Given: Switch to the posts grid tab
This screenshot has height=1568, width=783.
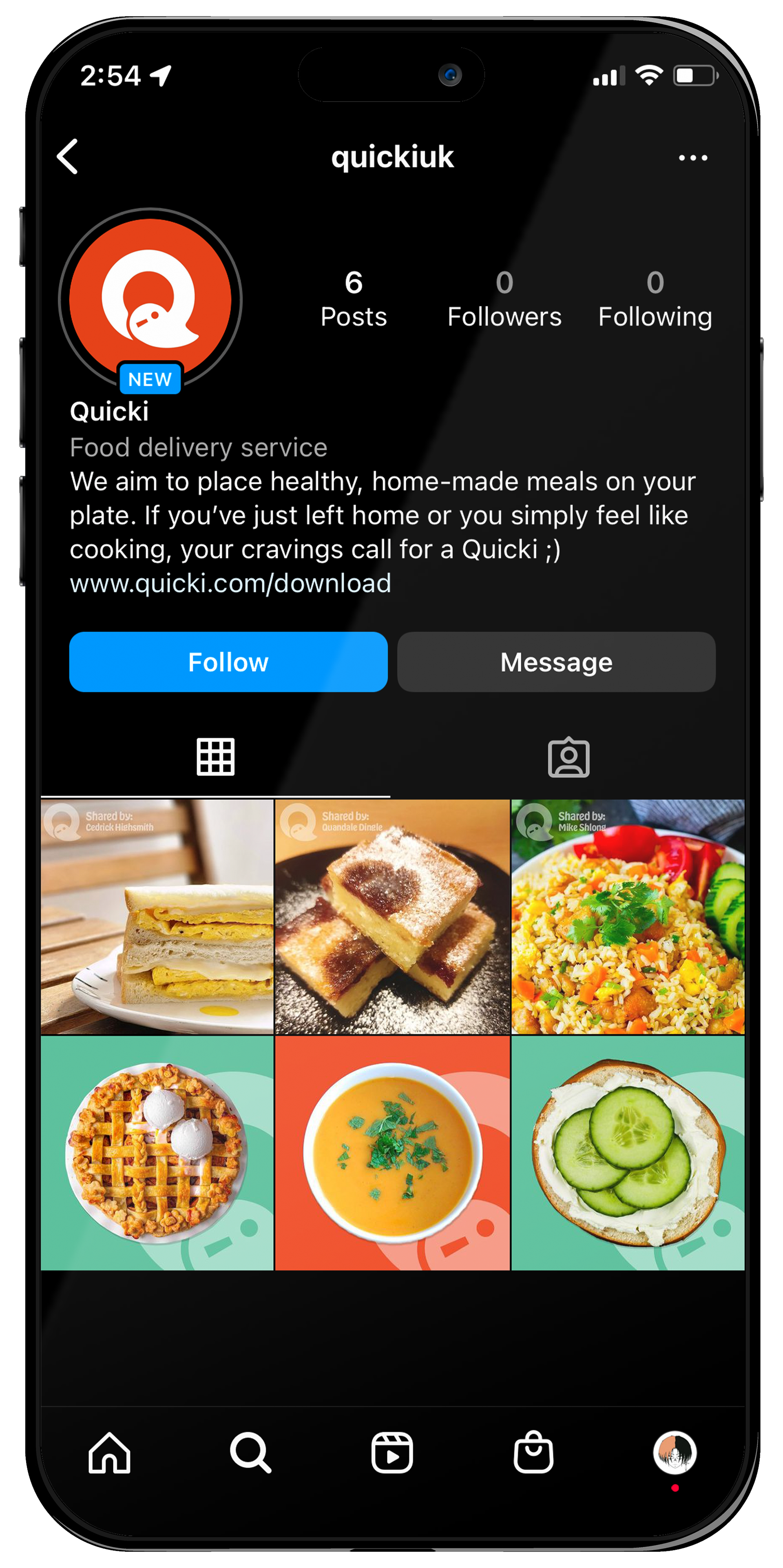Looking at the screenshot, I should [x=215, y=757].
